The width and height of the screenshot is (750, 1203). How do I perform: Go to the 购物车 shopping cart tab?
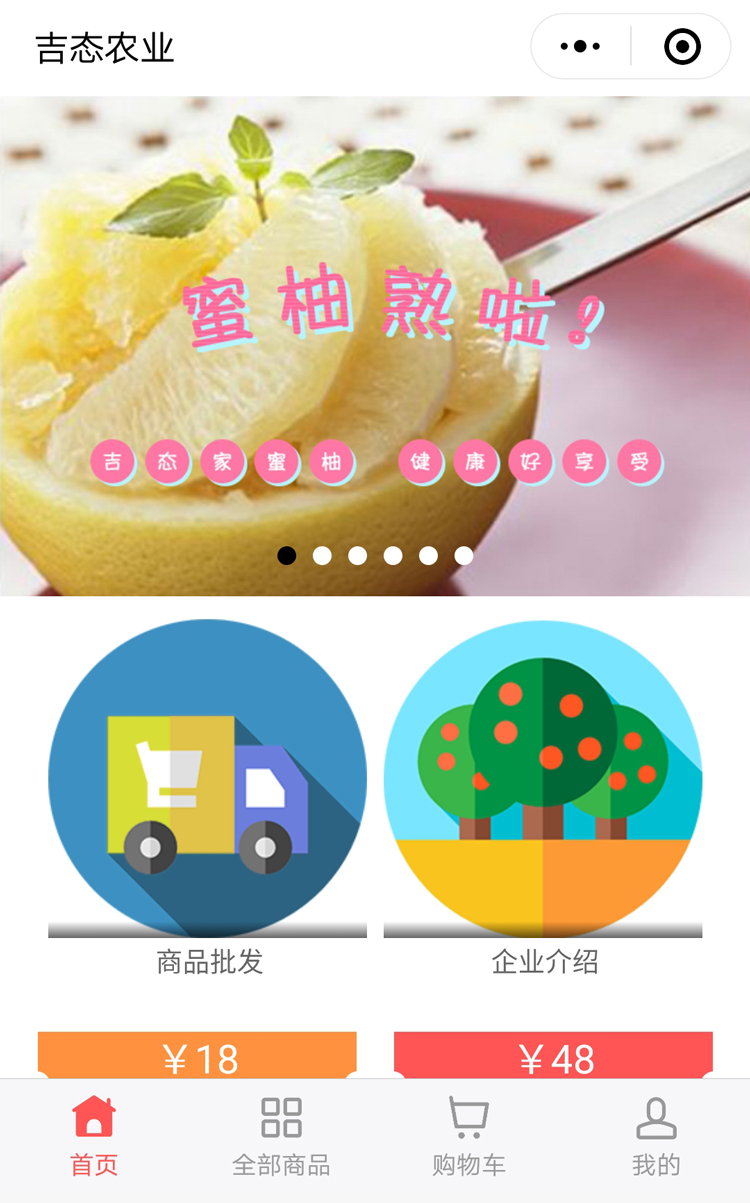[468, 1137]
